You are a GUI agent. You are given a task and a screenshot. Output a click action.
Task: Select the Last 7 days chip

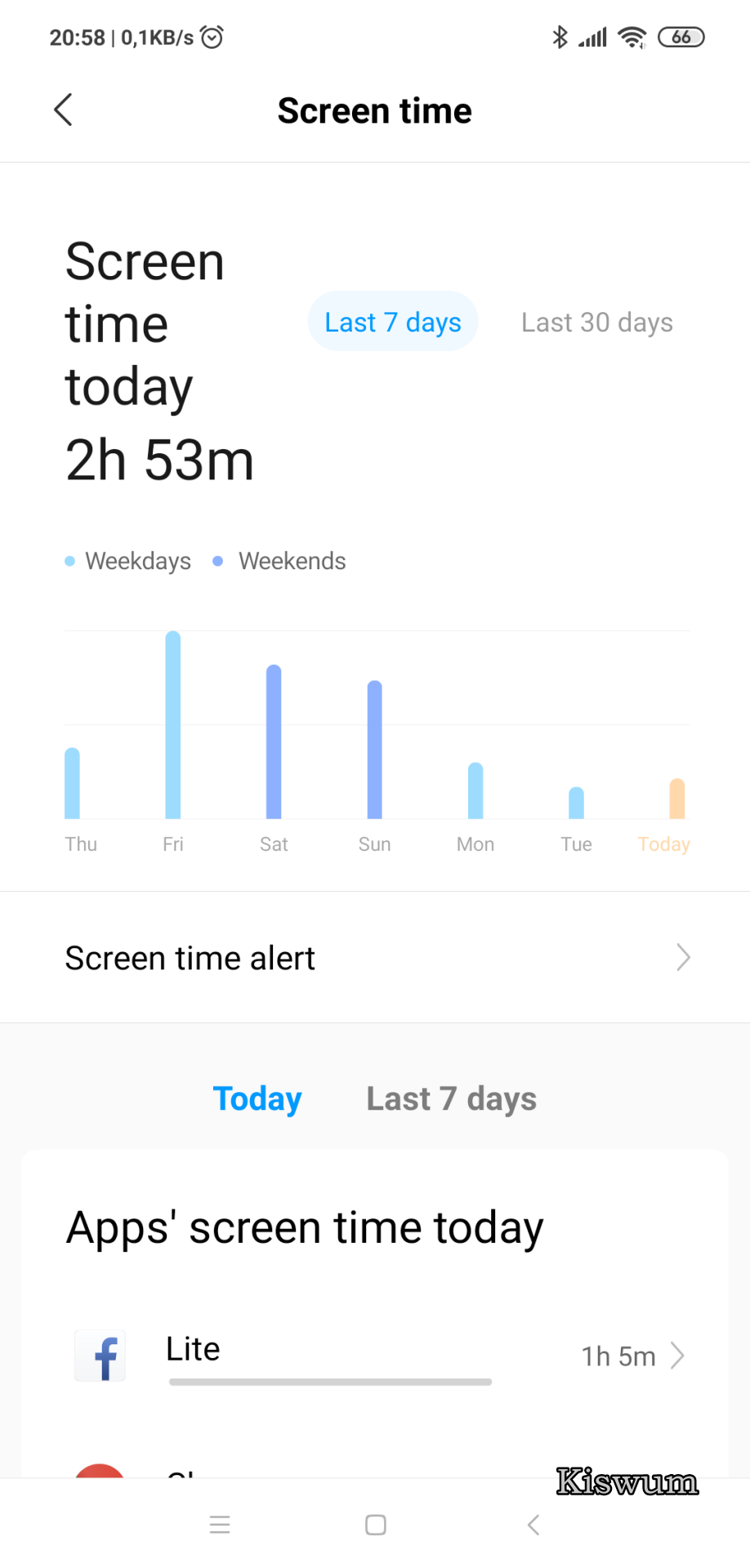393,322
